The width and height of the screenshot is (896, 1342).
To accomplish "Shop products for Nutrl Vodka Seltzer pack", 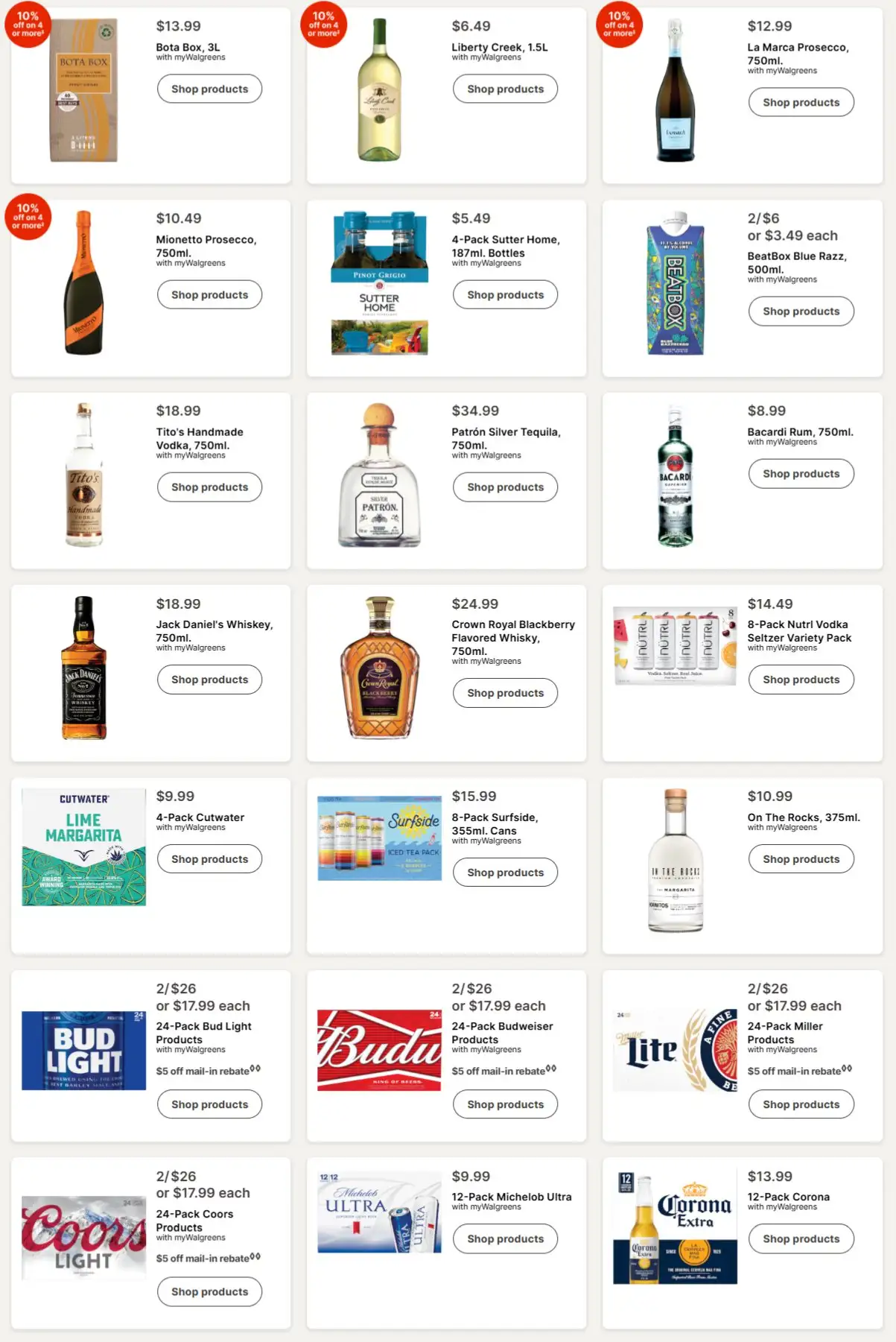I will [801, 679].
